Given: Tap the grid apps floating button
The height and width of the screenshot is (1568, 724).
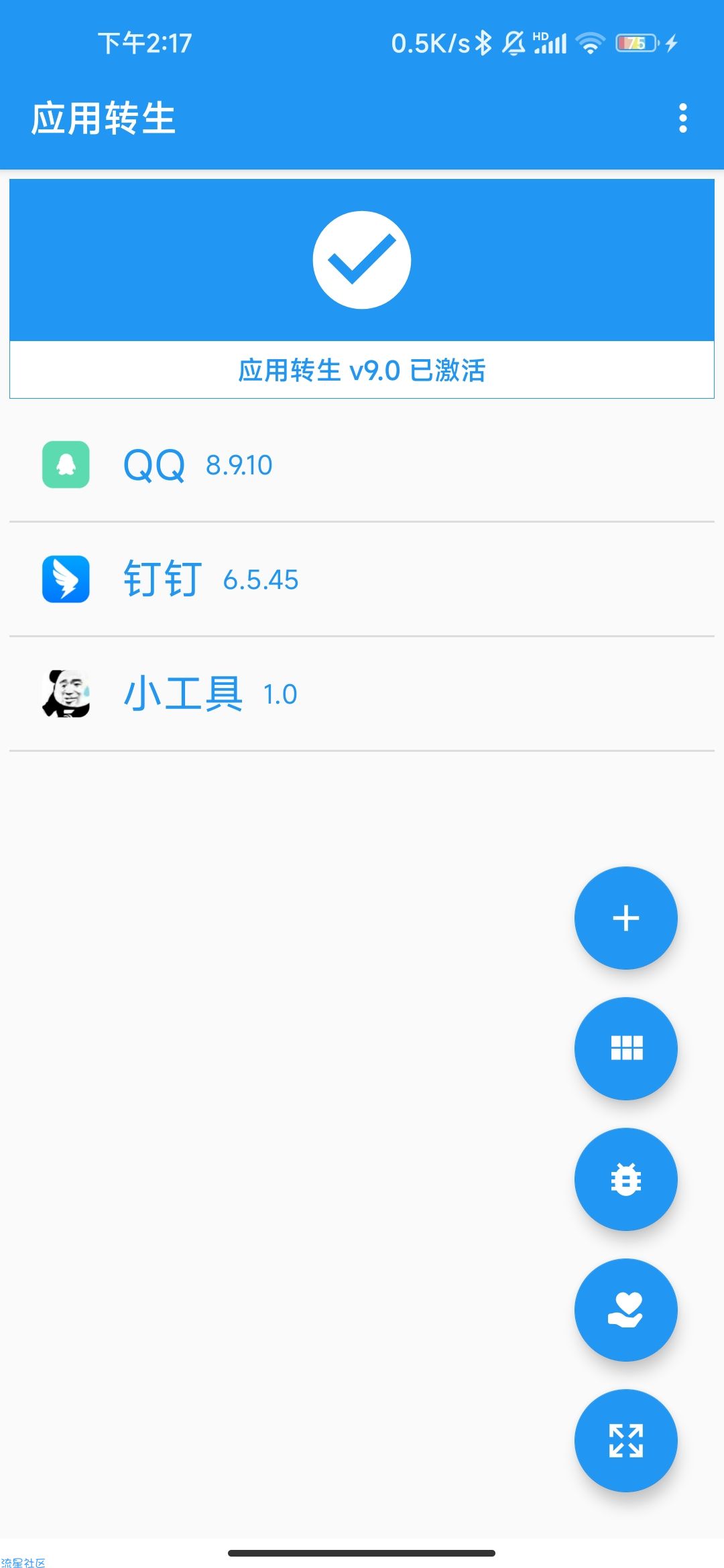Looking at the screenshot, I should pos(625,1049).
